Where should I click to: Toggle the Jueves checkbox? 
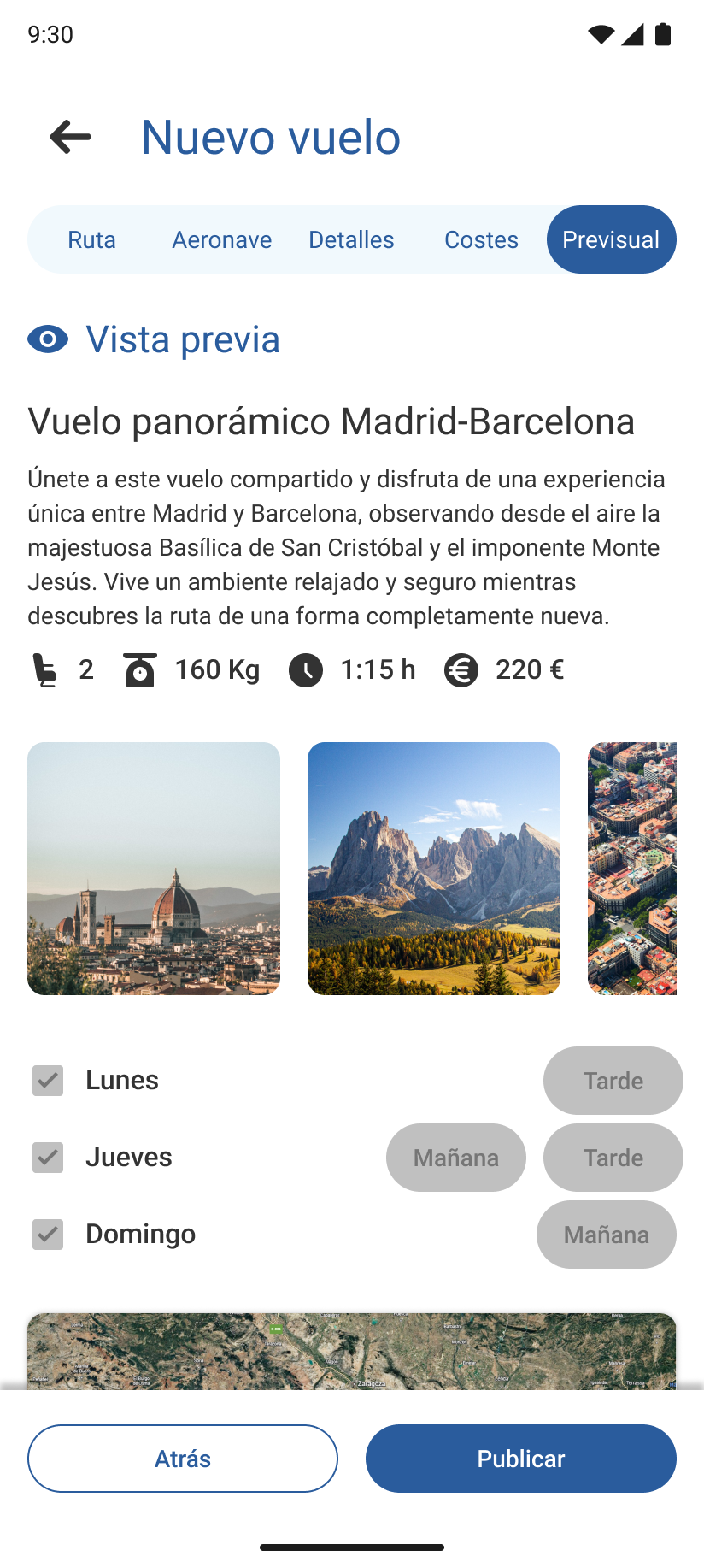click(x=48, y=1158)
